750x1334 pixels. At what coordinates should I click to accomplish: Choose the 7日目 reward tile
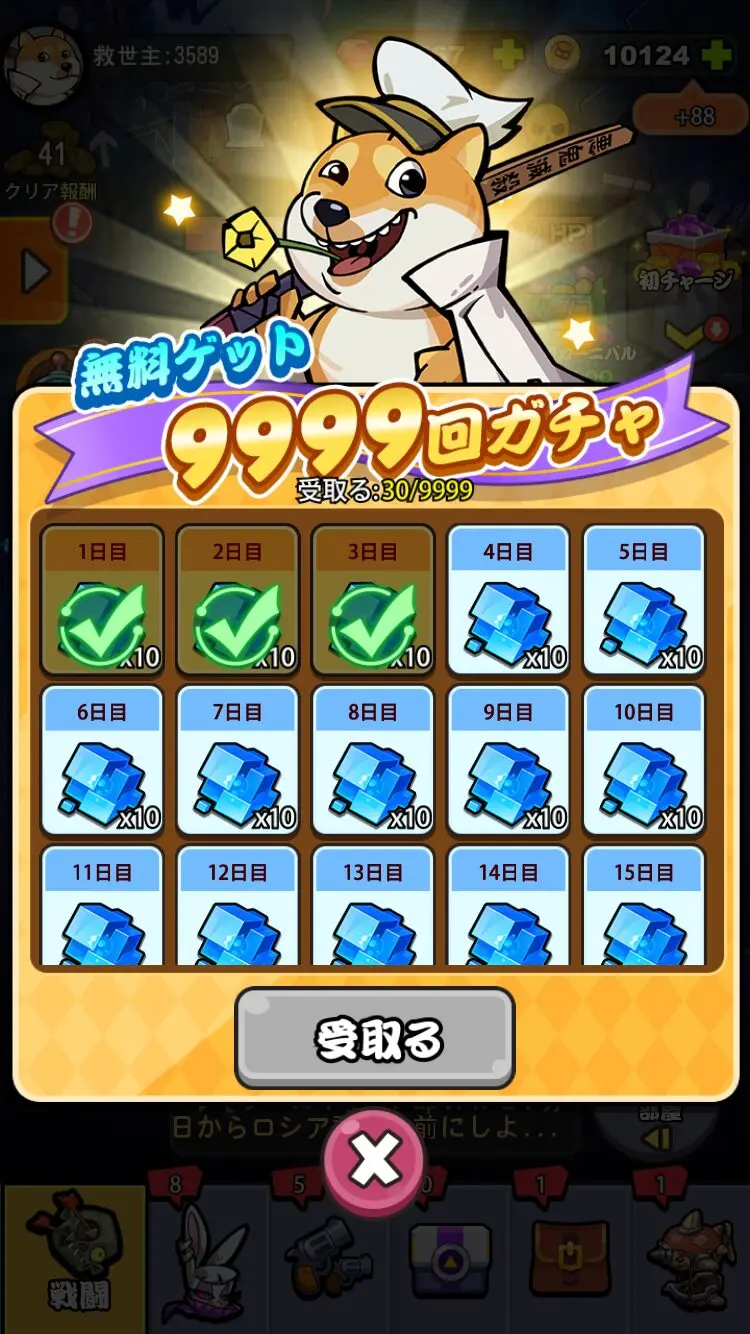point(238,760)
